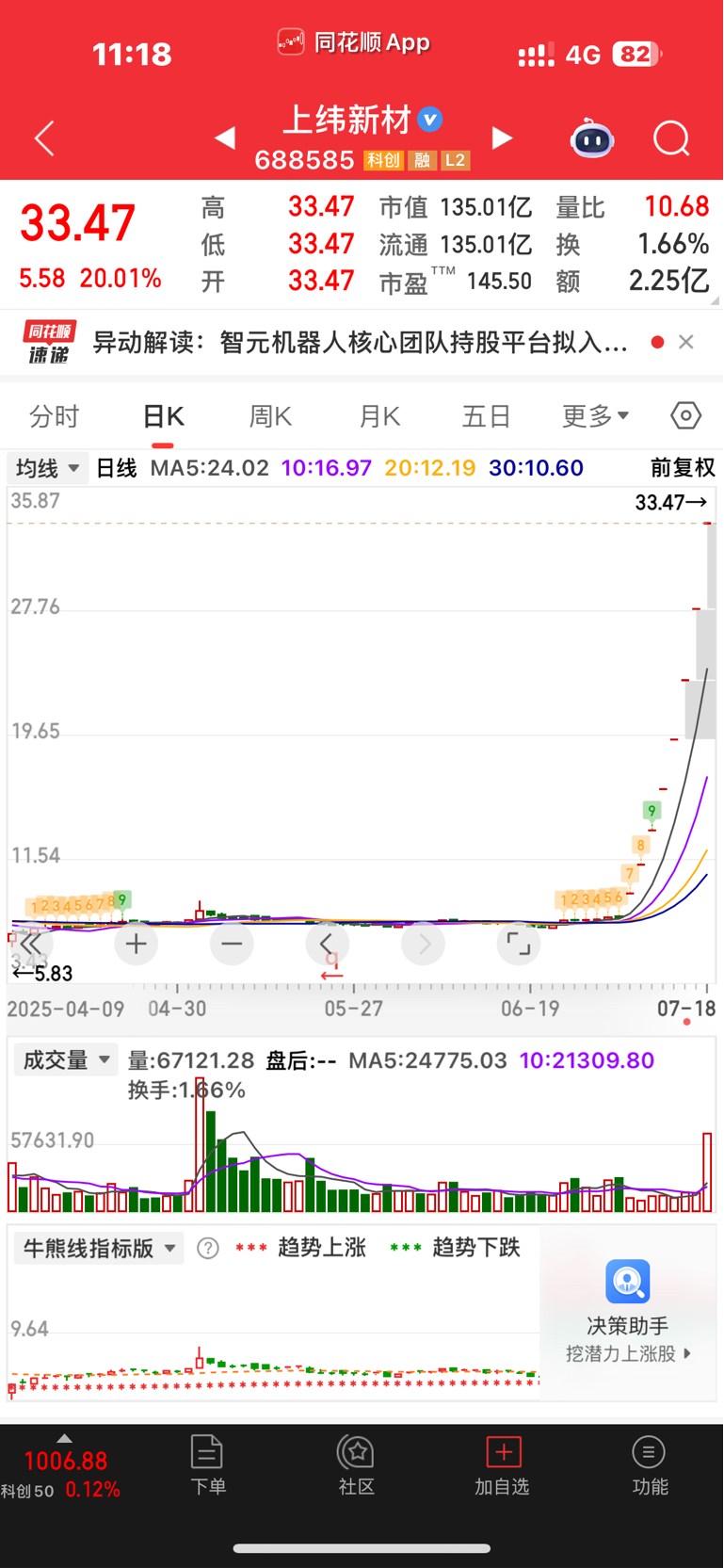The image size is (724, 1568).
Task: Open the robot assistant icon
Action: coord(592,138)
